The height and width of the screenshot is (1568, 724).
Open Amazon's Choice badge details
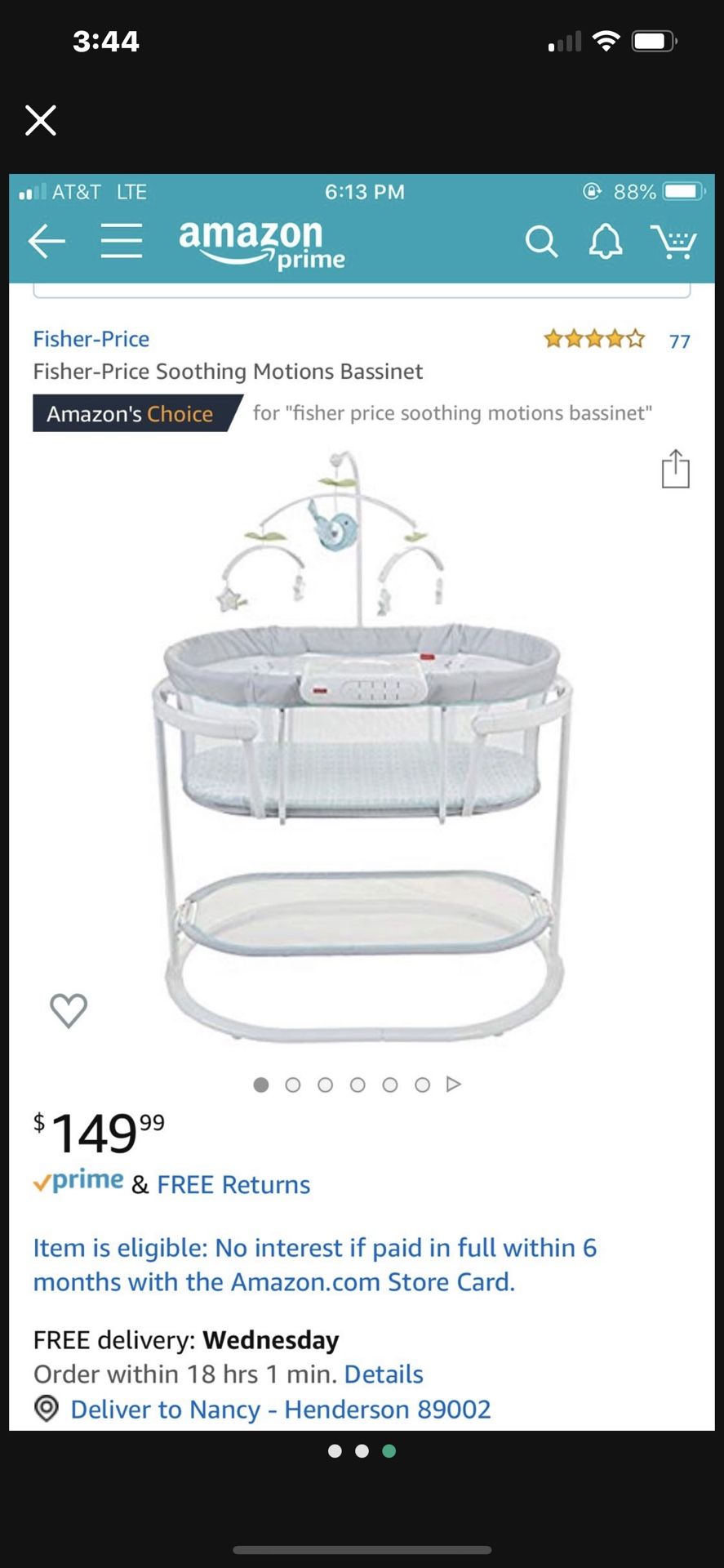pyautogui.click(x=131, y=413)
